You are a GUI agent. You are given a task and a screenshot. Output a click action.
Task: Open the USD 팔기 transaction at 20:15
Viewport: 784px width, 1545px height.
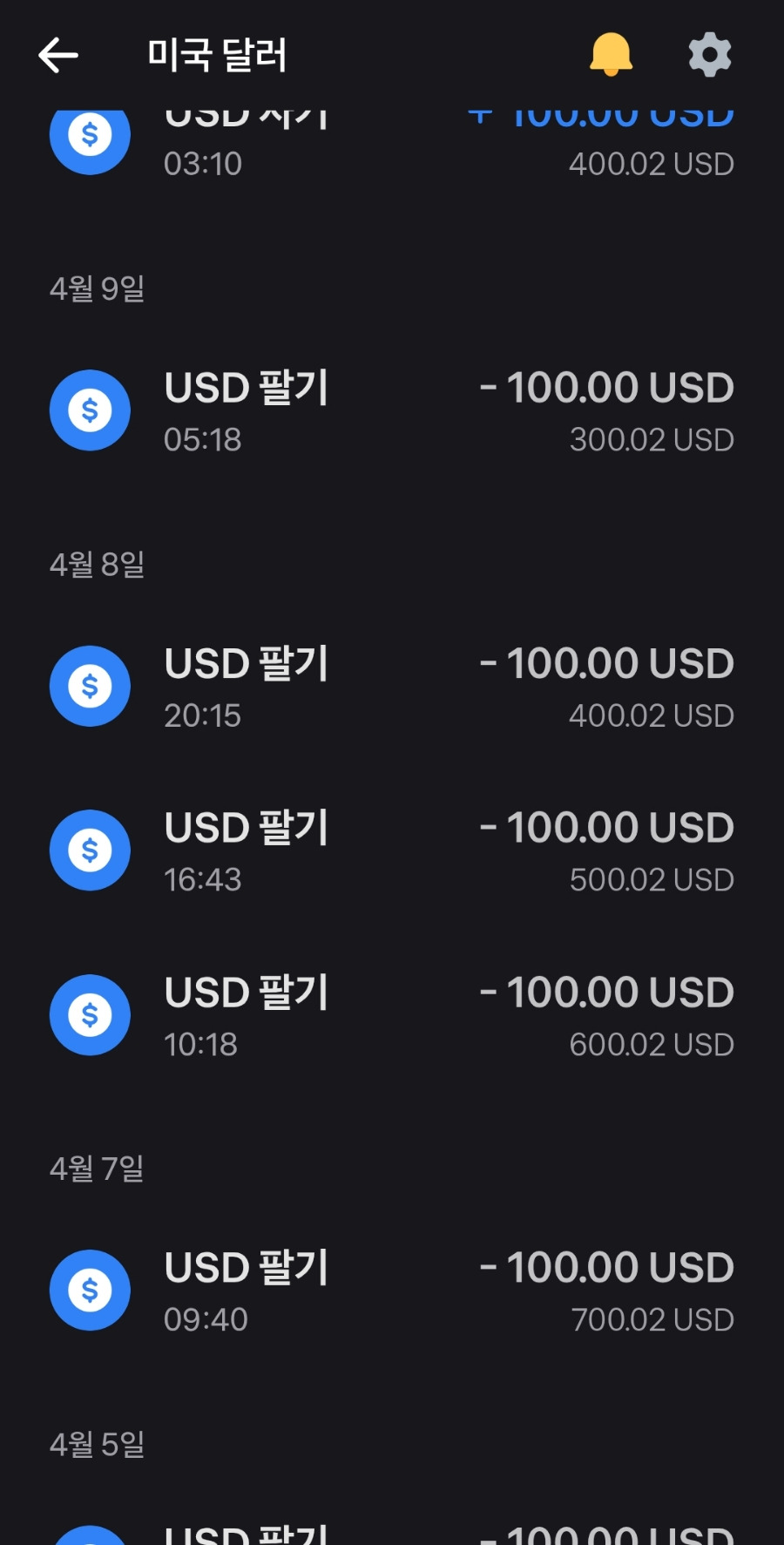pyautogui.click(x=392, y=687)
